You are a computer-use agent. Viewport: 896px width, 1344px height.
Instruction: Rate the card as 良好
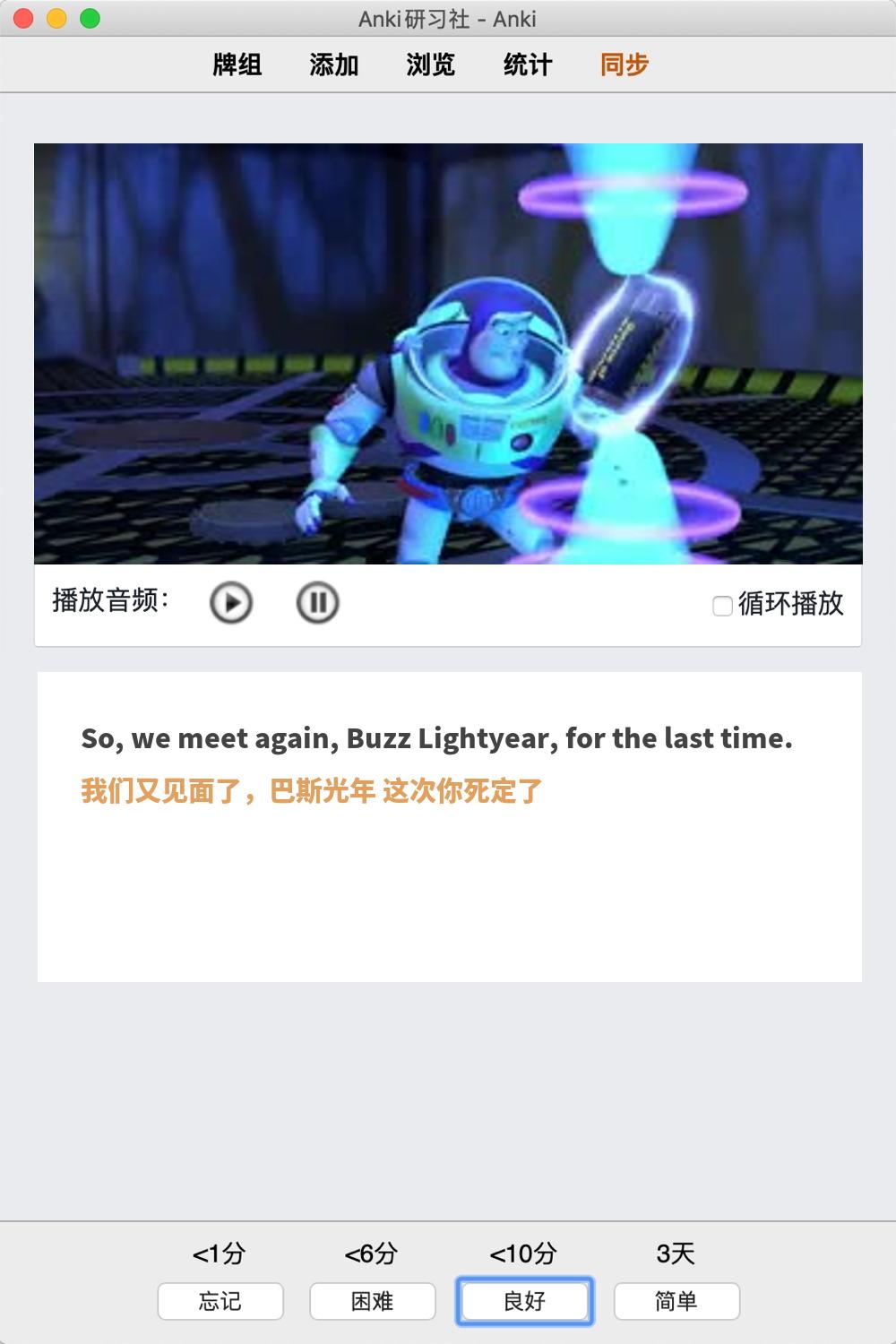click(525, 1301)
